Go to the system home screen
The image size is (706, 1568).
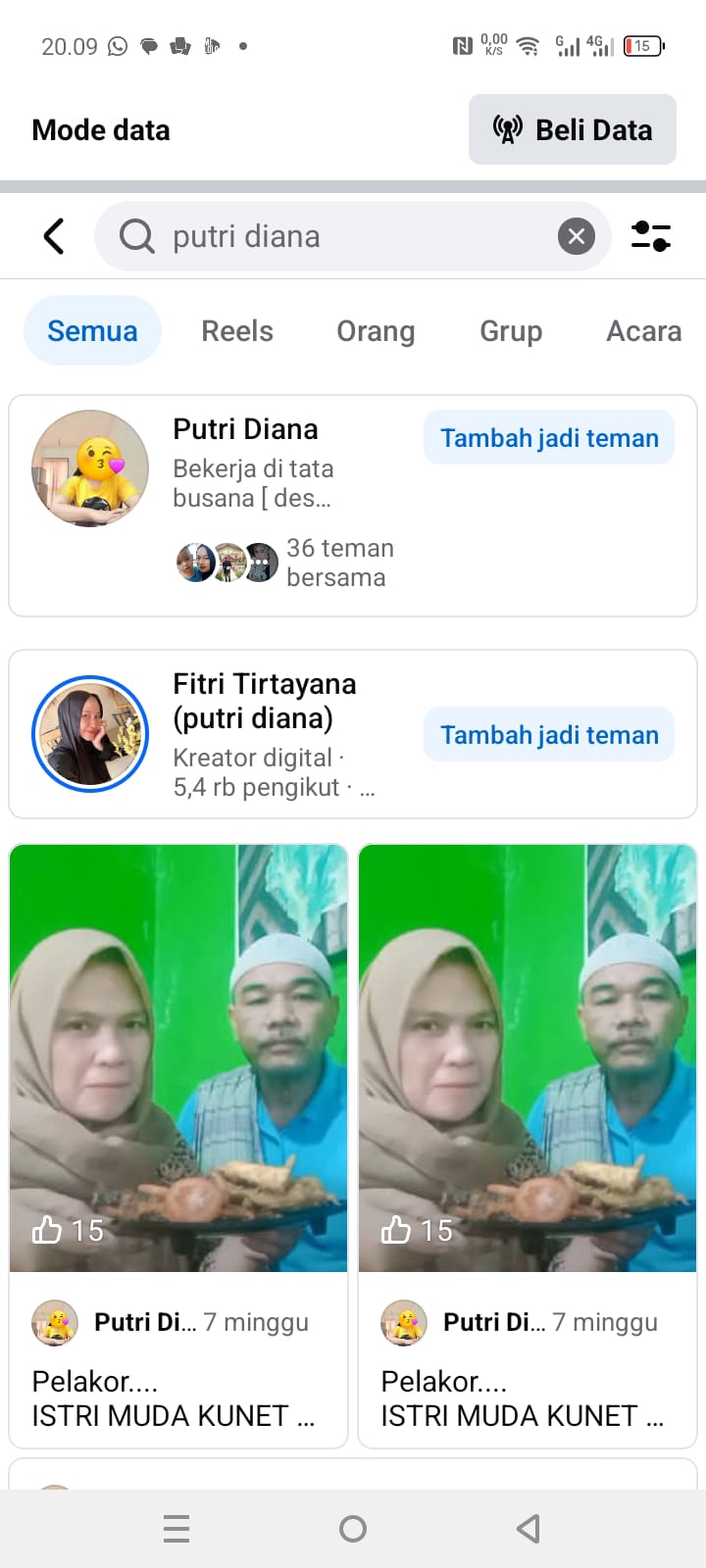click(353, 1528)
